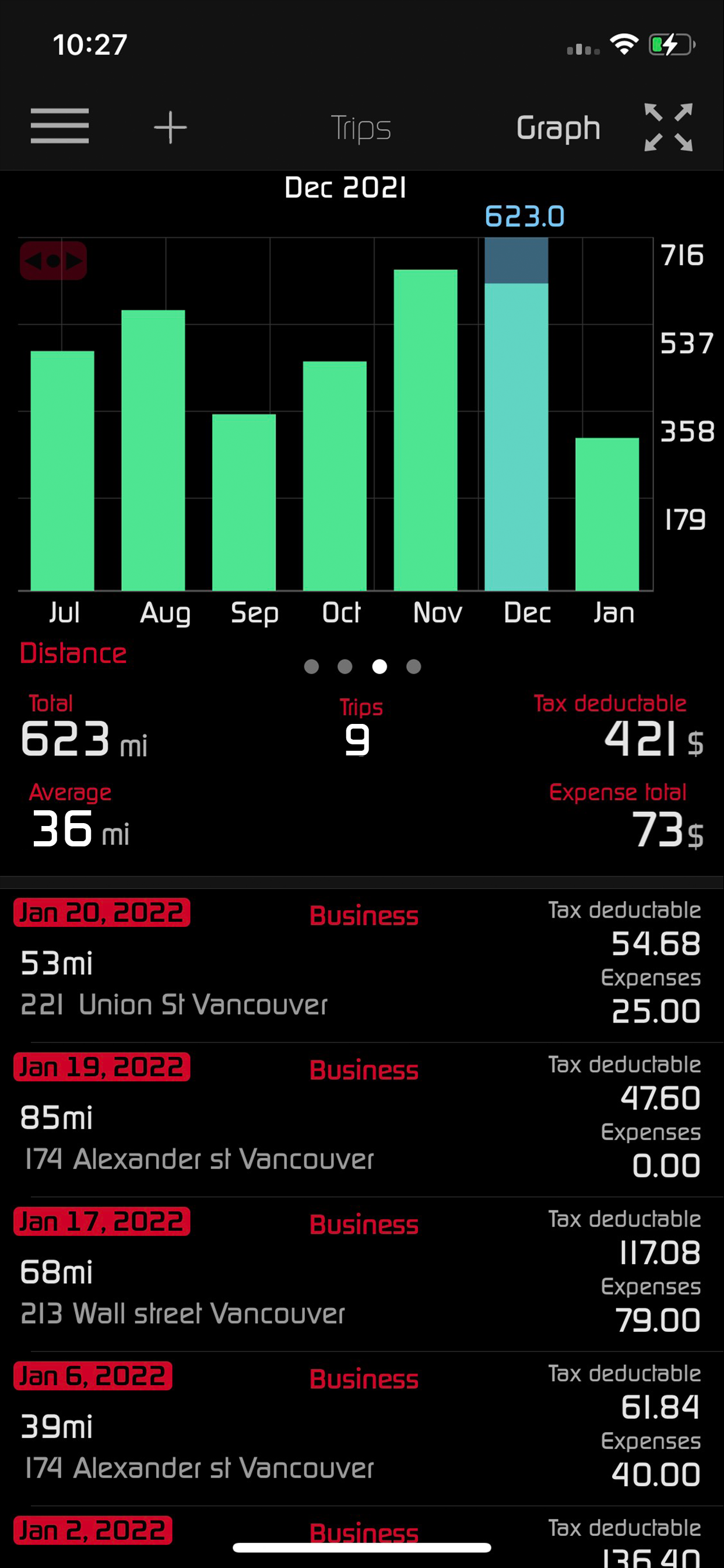Open the hamburger menu
Screen dimensions: 724x1568
59,127
